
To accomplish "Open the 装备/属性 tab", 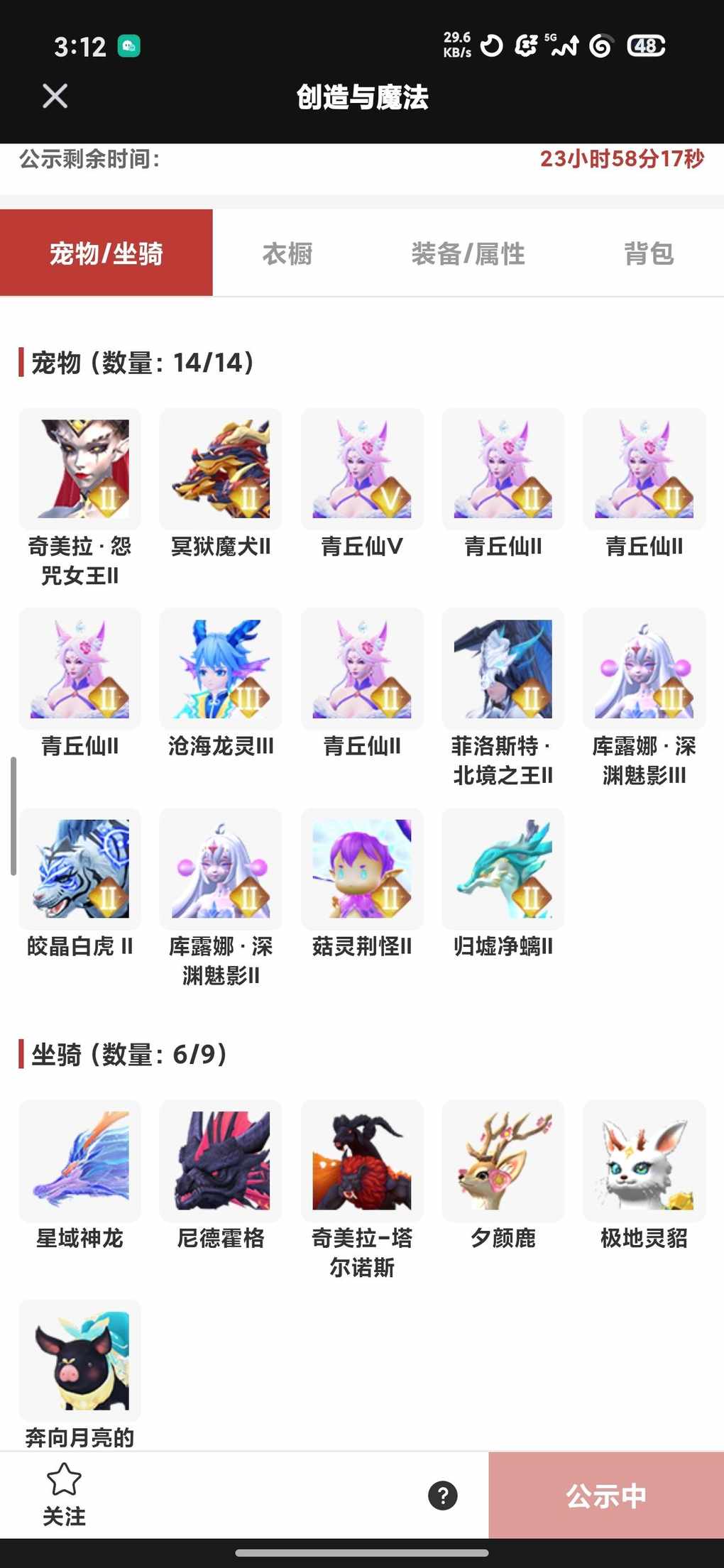I will pyautogui.click(x=468, y=253).
